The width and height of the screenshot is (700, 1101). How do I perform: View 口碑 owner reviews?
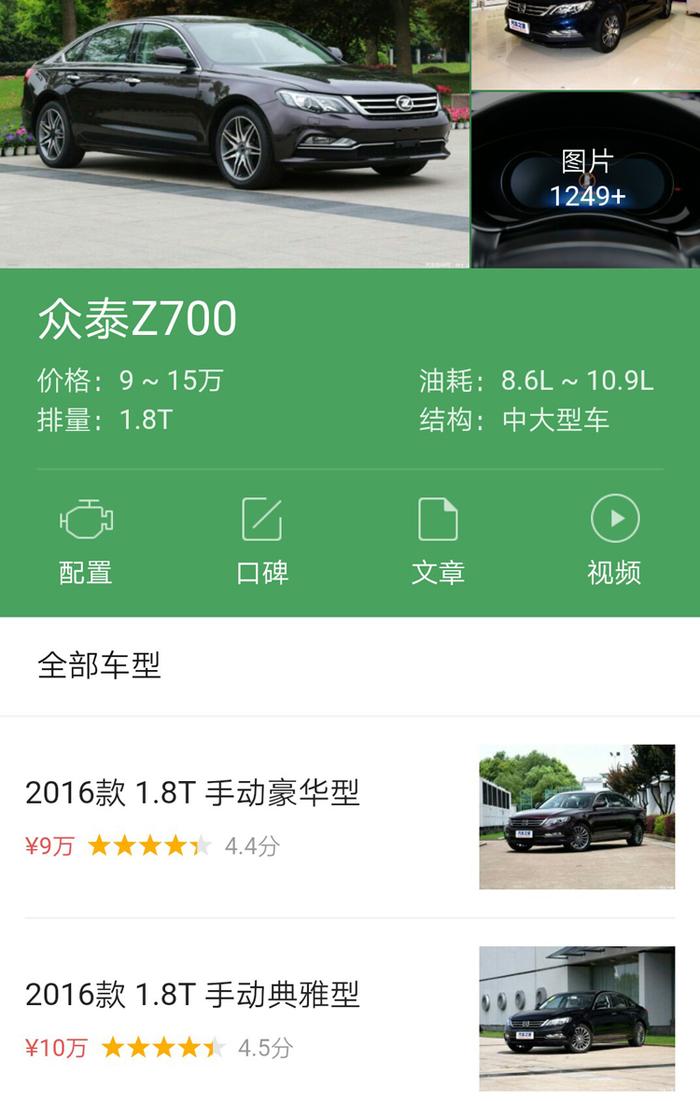tap(262, 542)
